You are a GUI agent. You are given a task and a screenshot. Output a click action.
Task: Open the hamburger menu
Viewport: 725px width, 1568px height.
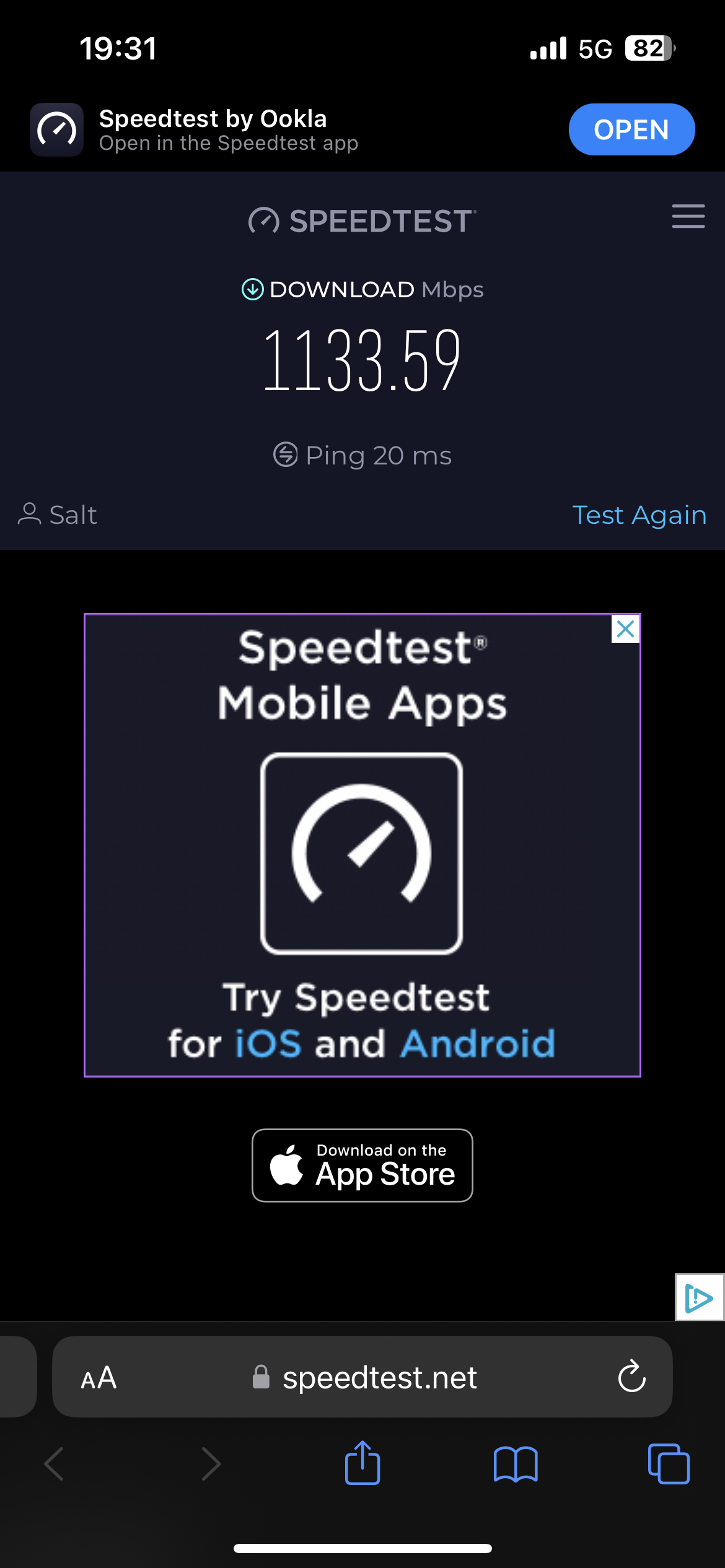click(x=688, y=216)
